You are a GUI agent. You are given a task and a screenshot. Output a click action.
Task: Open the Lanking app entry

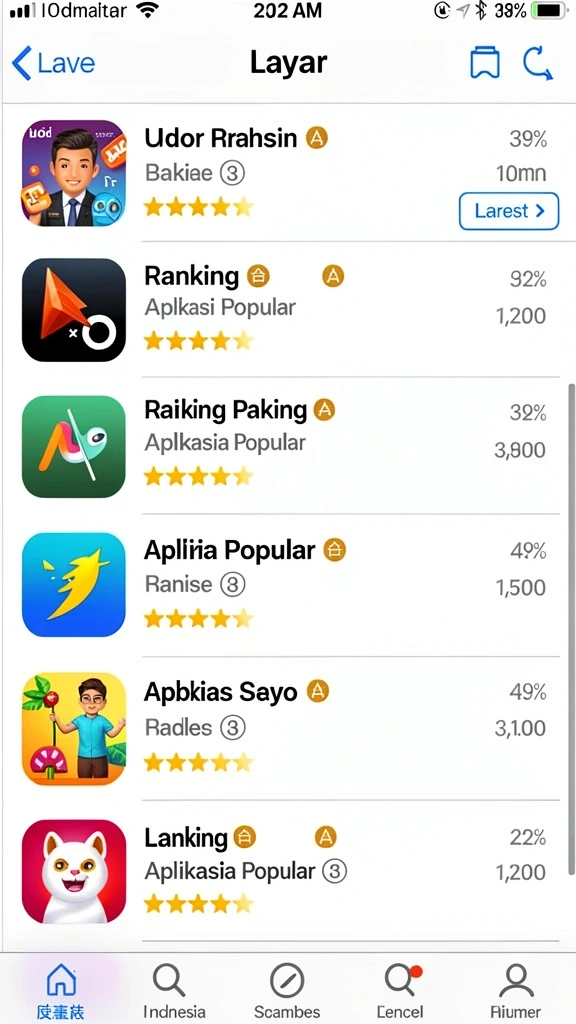[288, 871]
